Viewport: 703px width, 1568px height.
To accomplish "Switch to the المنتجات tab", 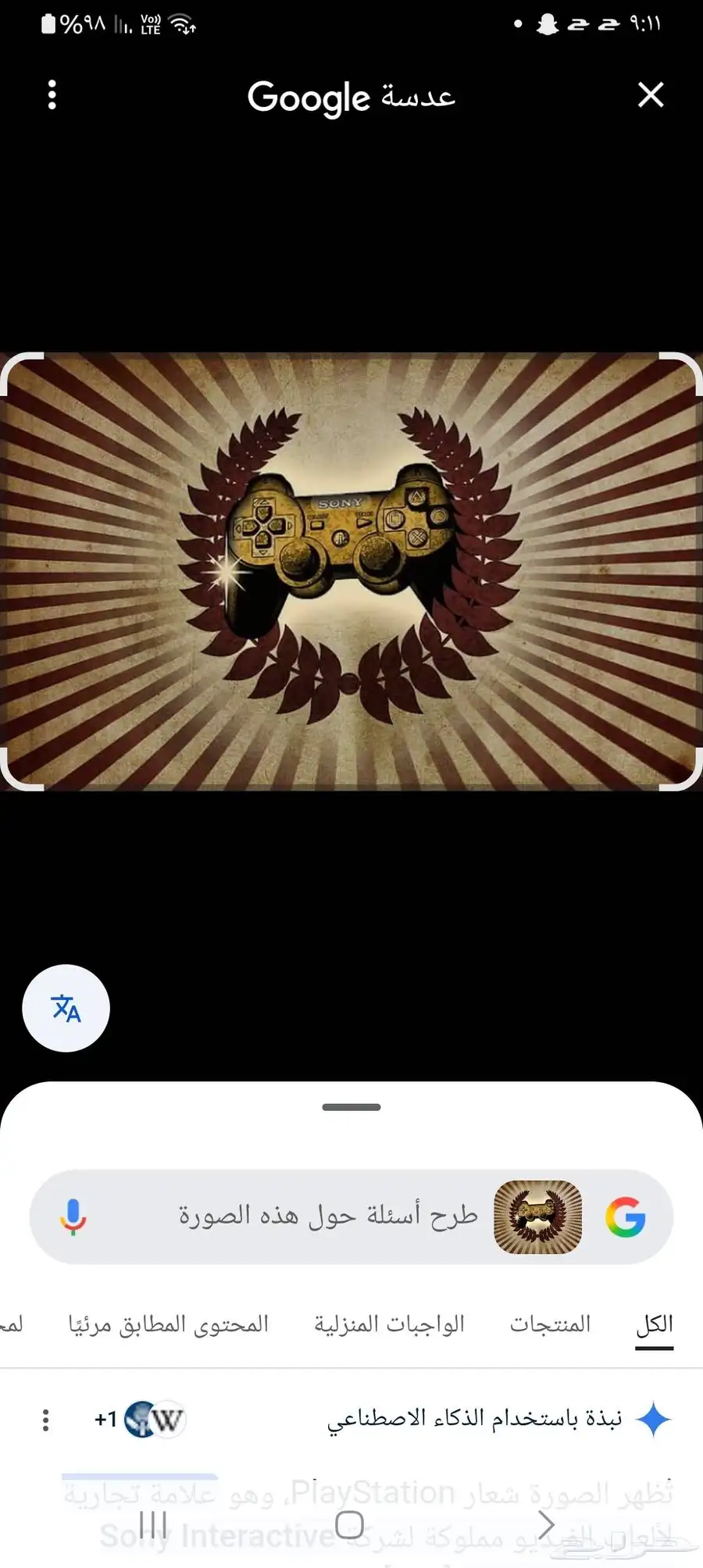I will 550,1324.
